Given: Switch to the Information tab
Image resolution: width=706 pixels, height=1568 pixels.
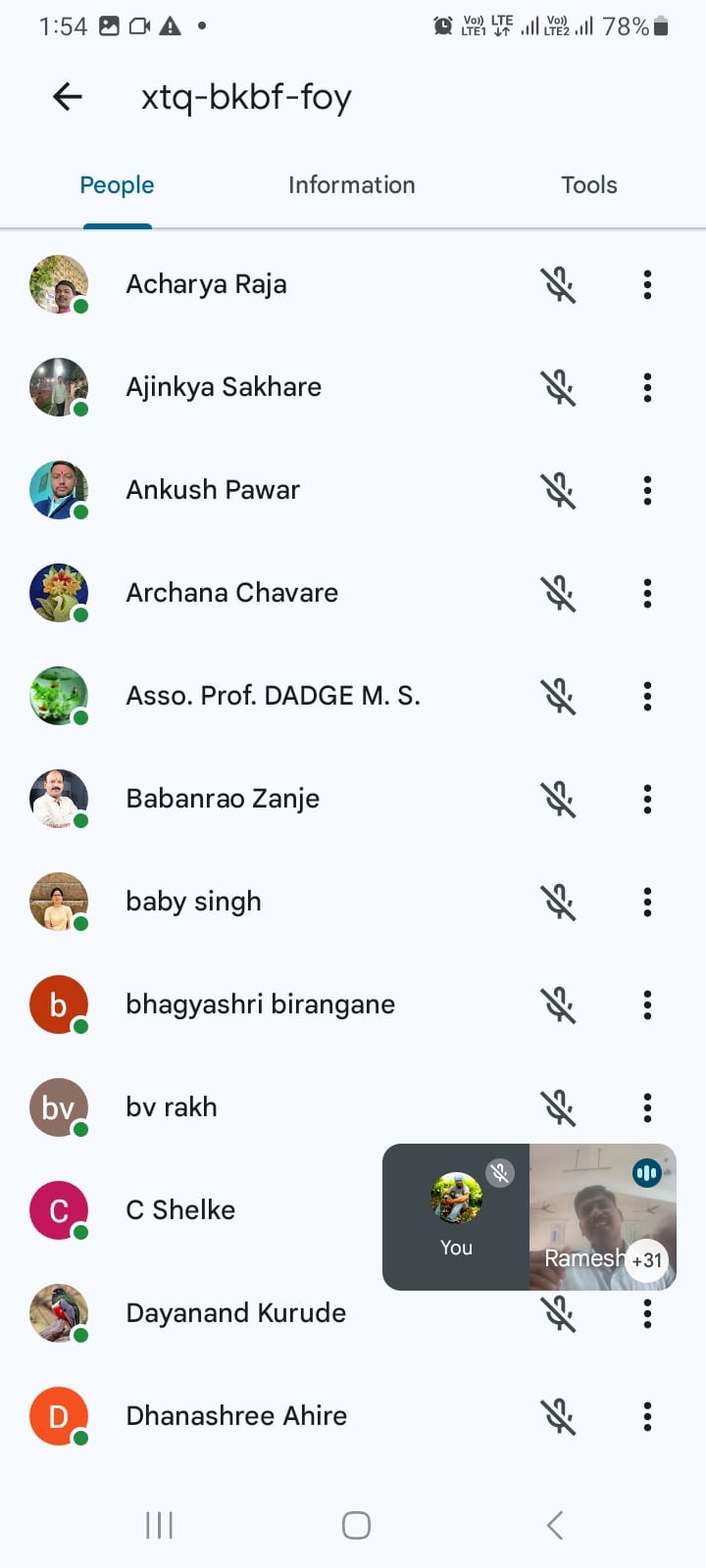Looking at the screenshot, I should pyautogui.click(x=351, y=185).
